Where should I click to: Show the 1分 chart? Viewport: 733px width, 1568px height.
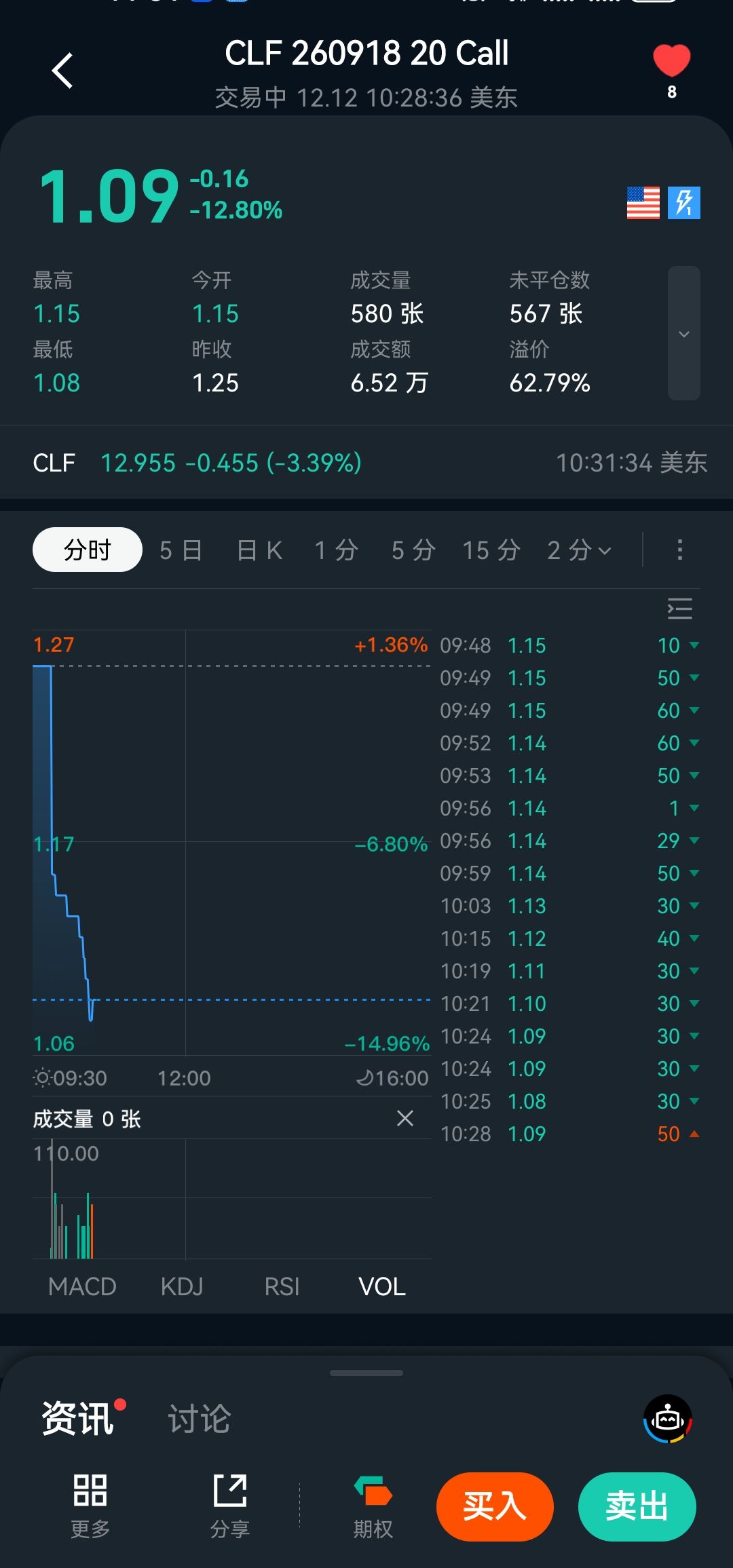(336, 550)
